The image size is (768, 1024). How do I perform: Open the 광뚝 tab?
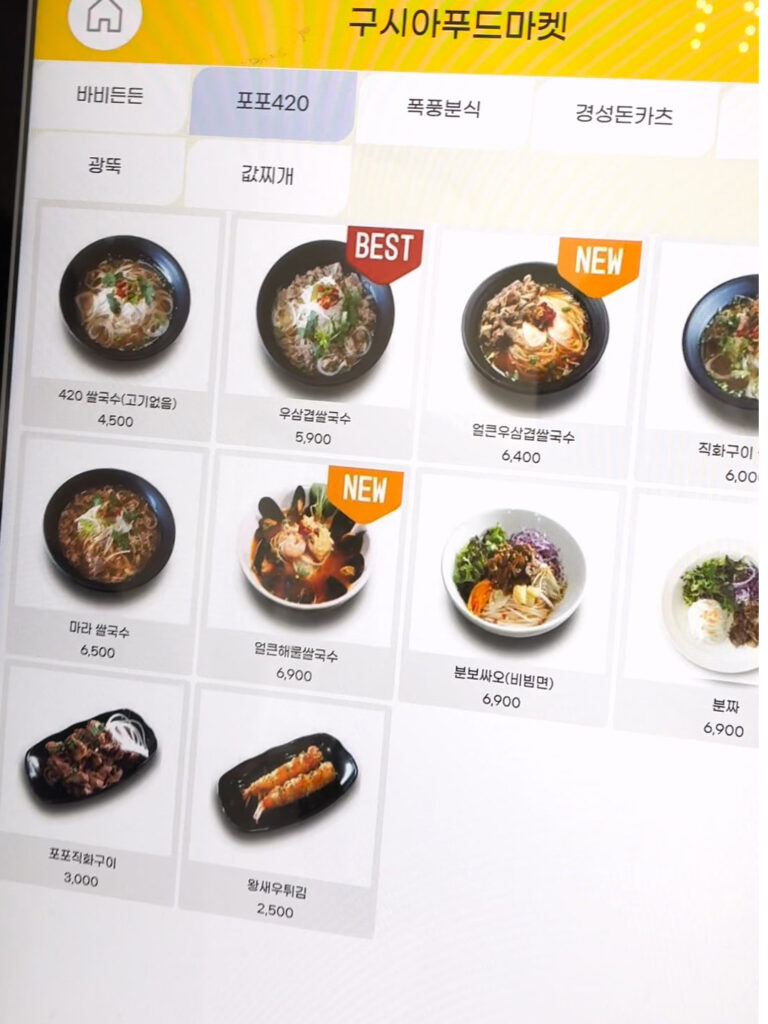pyautogui.click(x=104, y=165)
